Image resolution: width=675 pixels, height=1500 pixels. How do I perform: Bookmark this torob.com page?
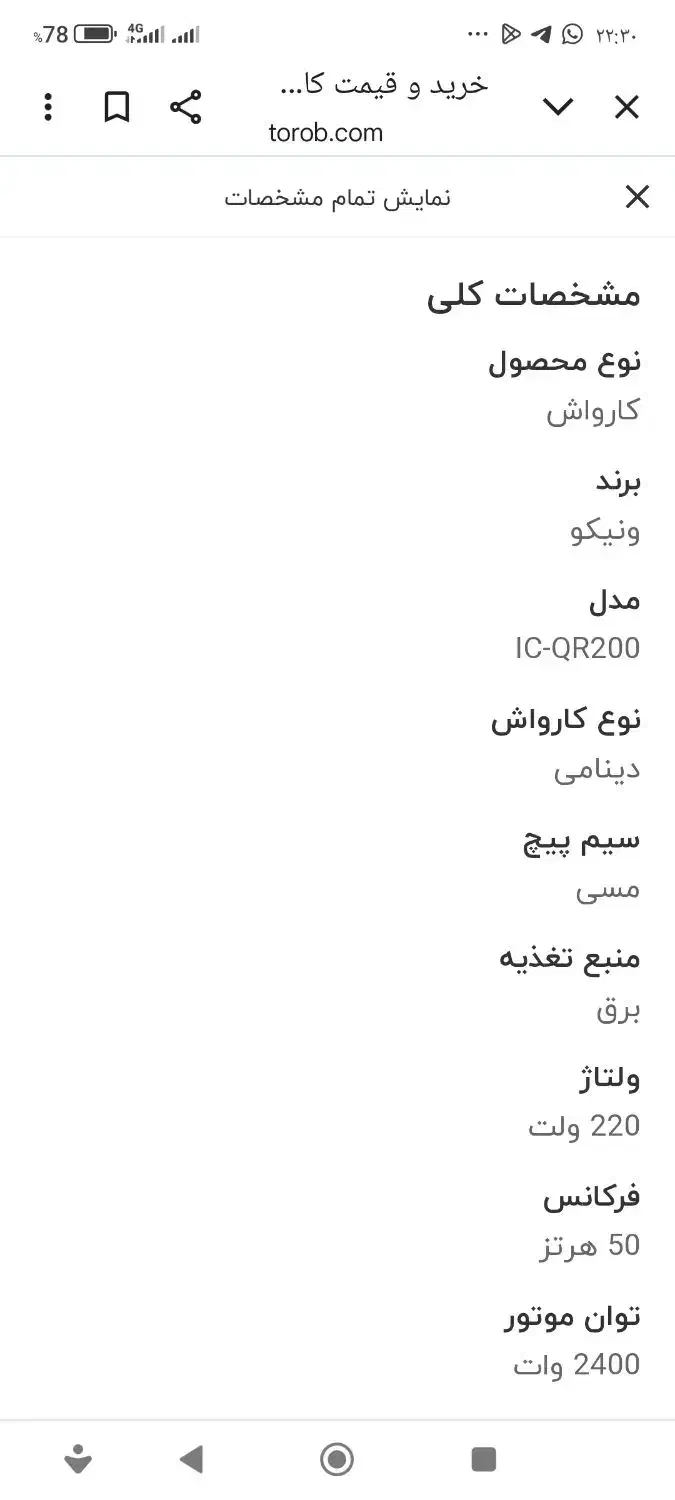(x=117, y=107)
